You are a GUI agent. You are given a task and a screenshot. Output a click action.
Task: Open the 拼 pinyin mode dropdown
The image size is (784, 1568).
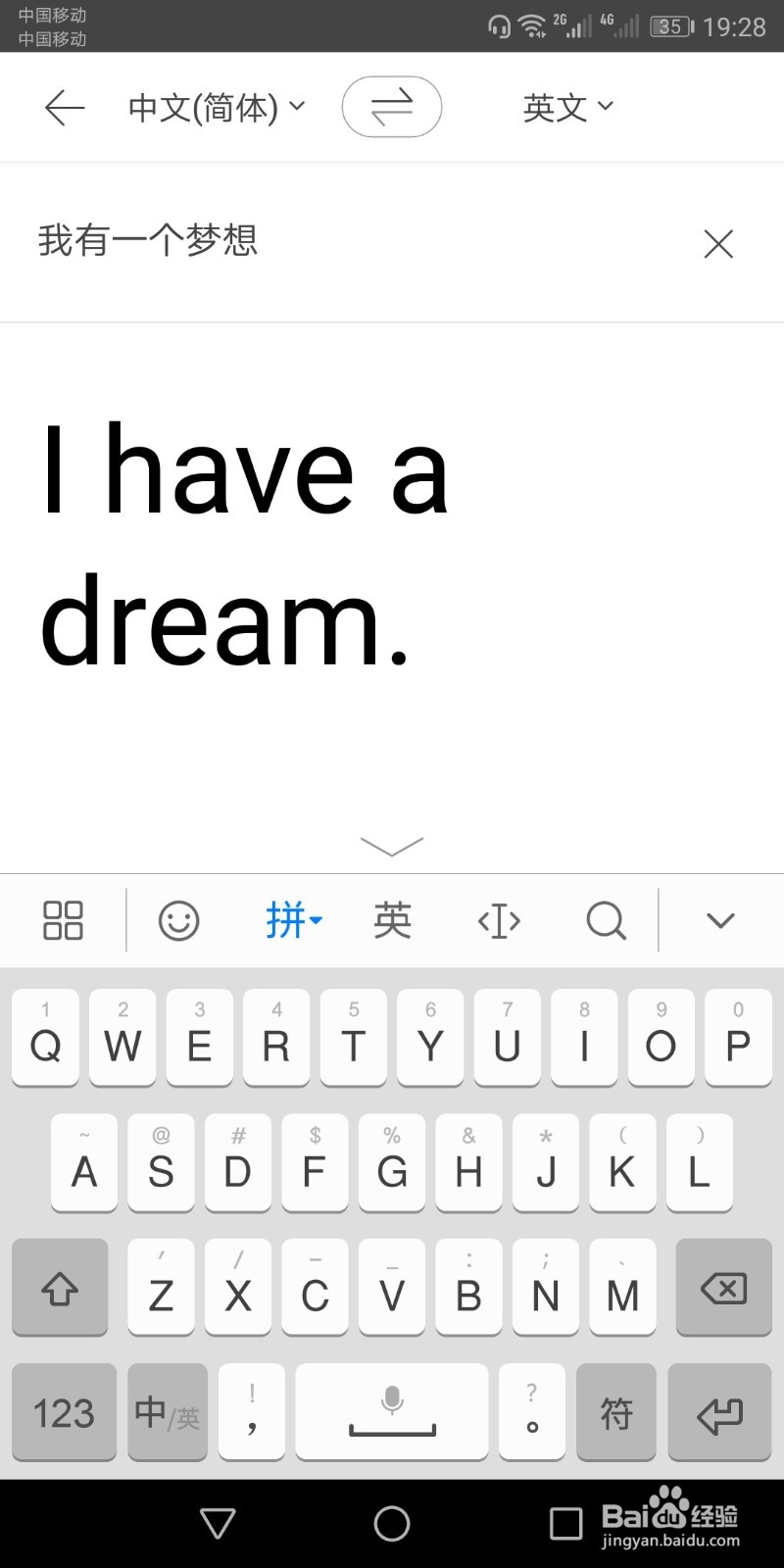tap(294, 920)
